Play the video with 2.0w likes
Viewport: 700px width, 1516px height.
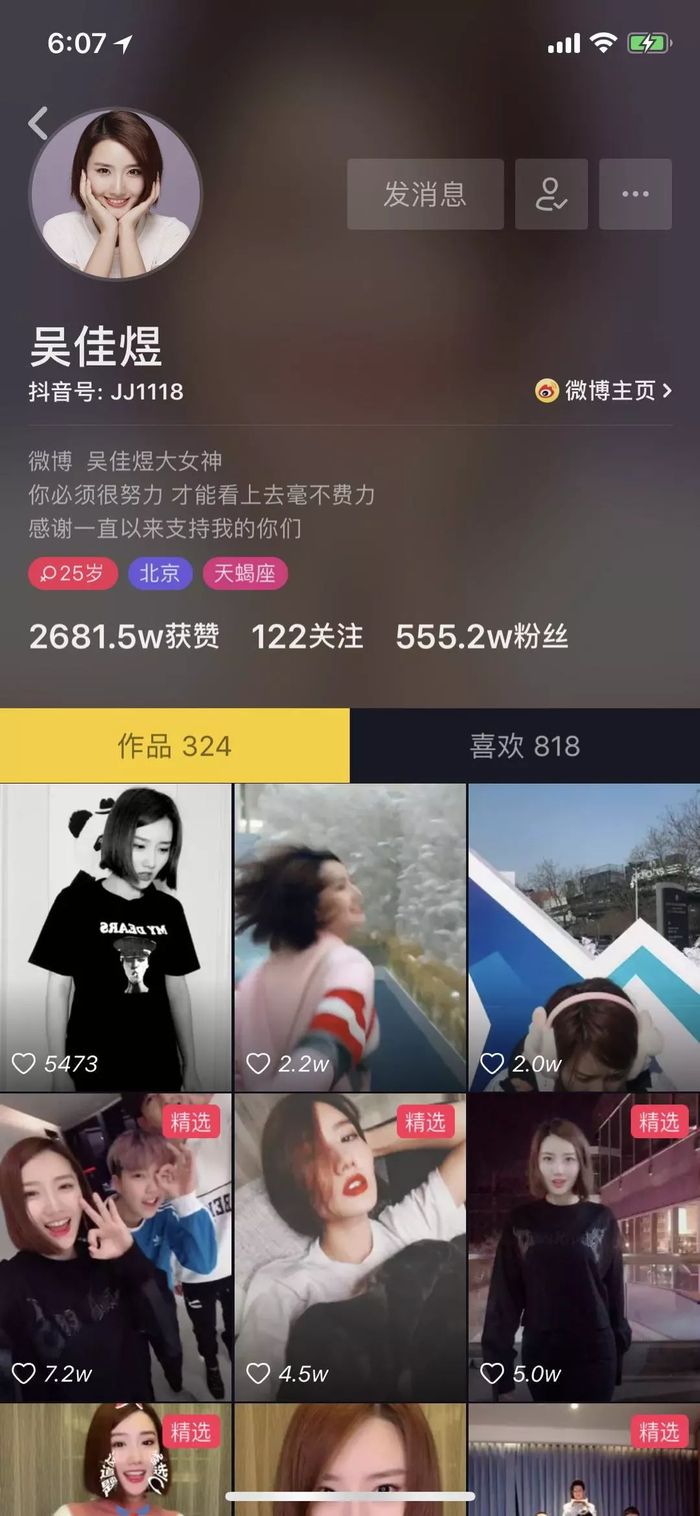click(584, 937)
